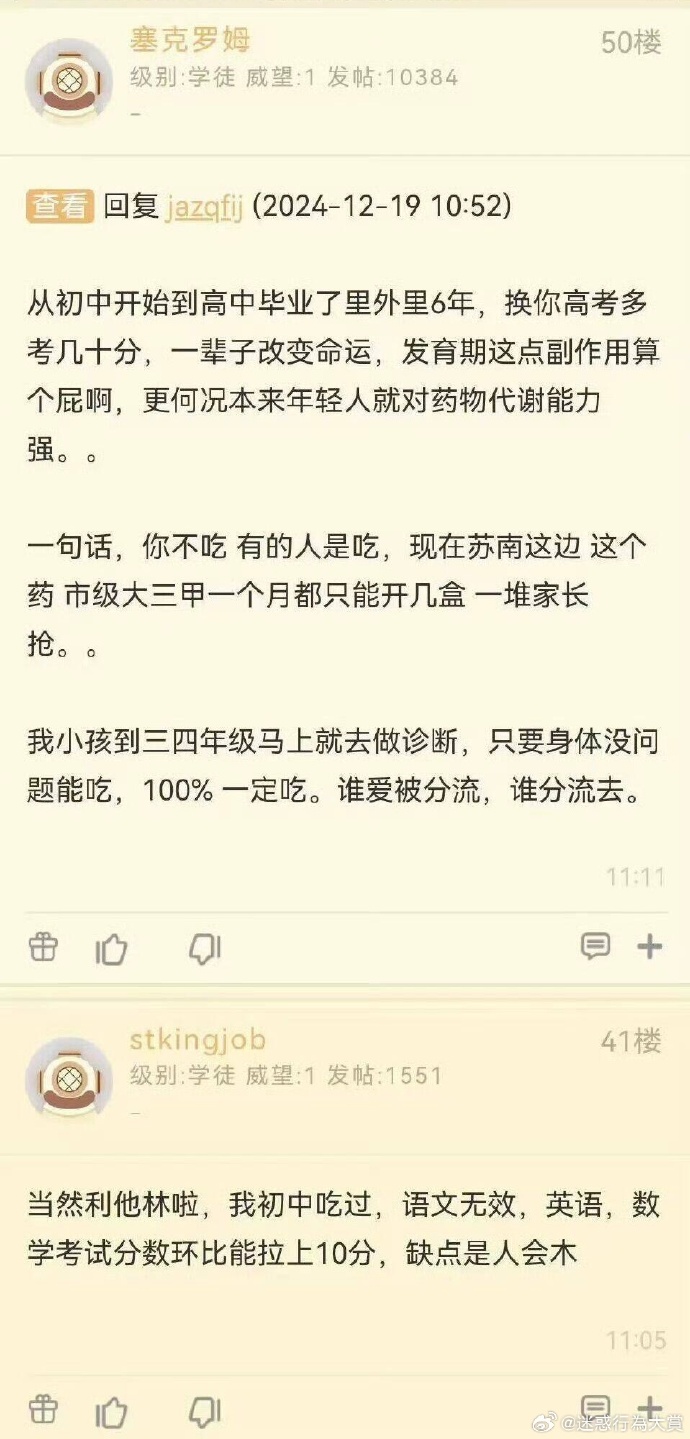Tap the 查看 button on the quoted reply
Viewport: 690px width, 1439px height.
[60, 206]
